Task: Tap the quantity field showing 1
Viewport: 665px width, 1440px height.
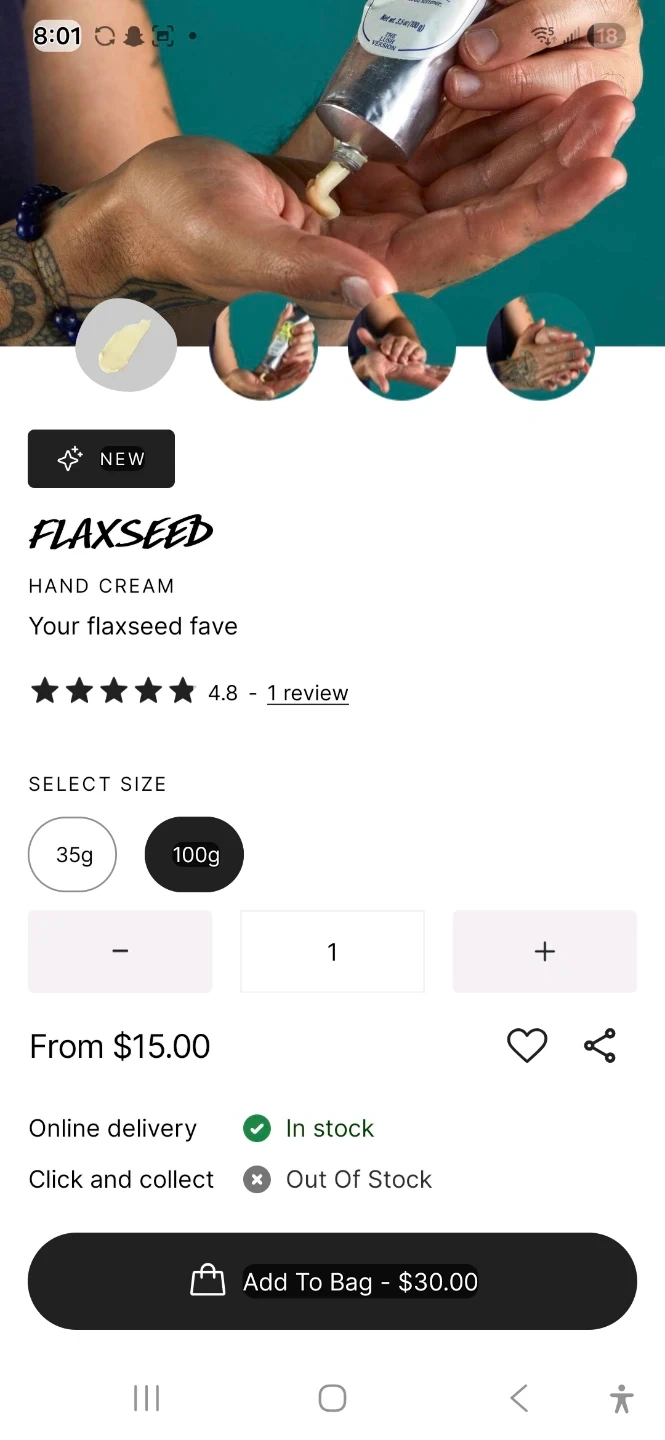Action: [332, 951]
